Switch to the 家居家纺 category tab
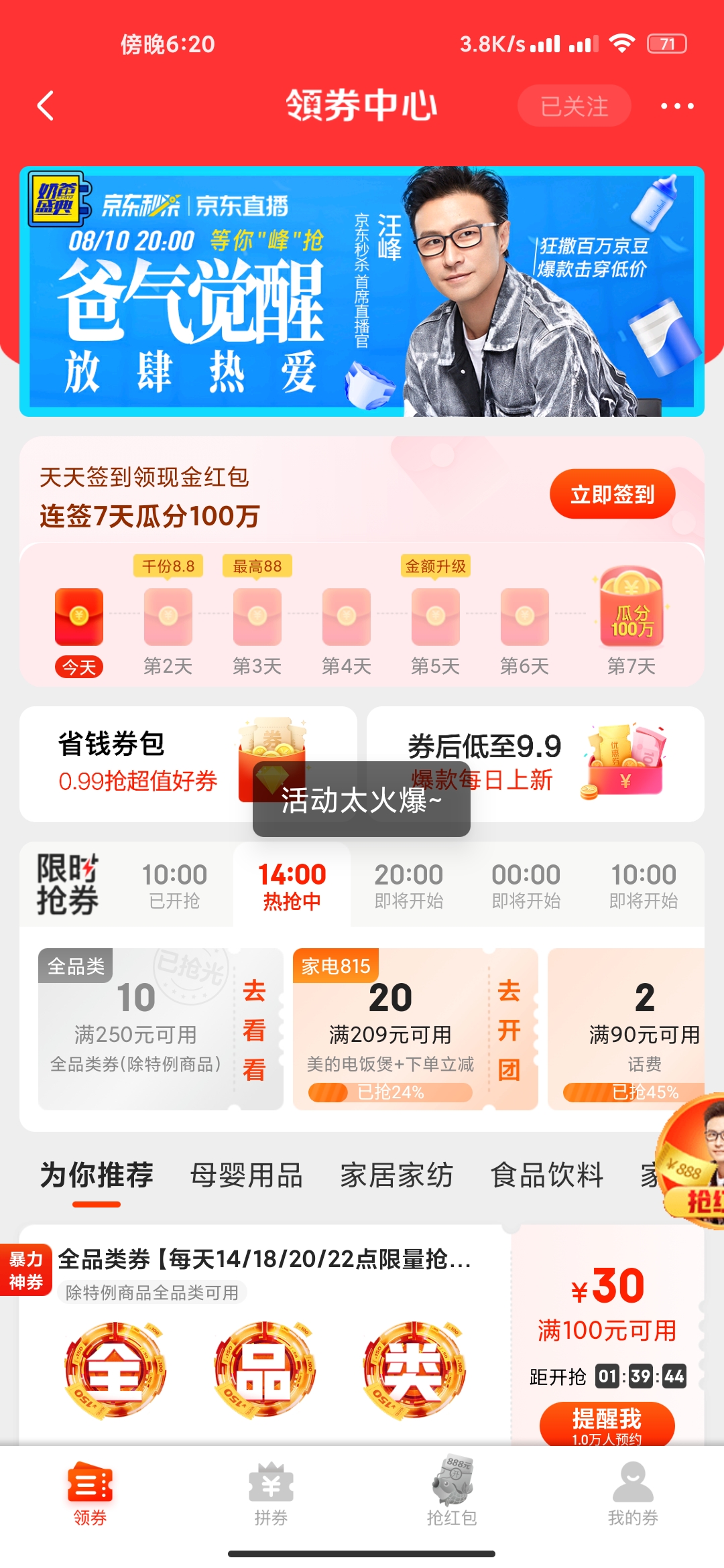This screenshot has width=724, height=1568. tap(397, 1175)
